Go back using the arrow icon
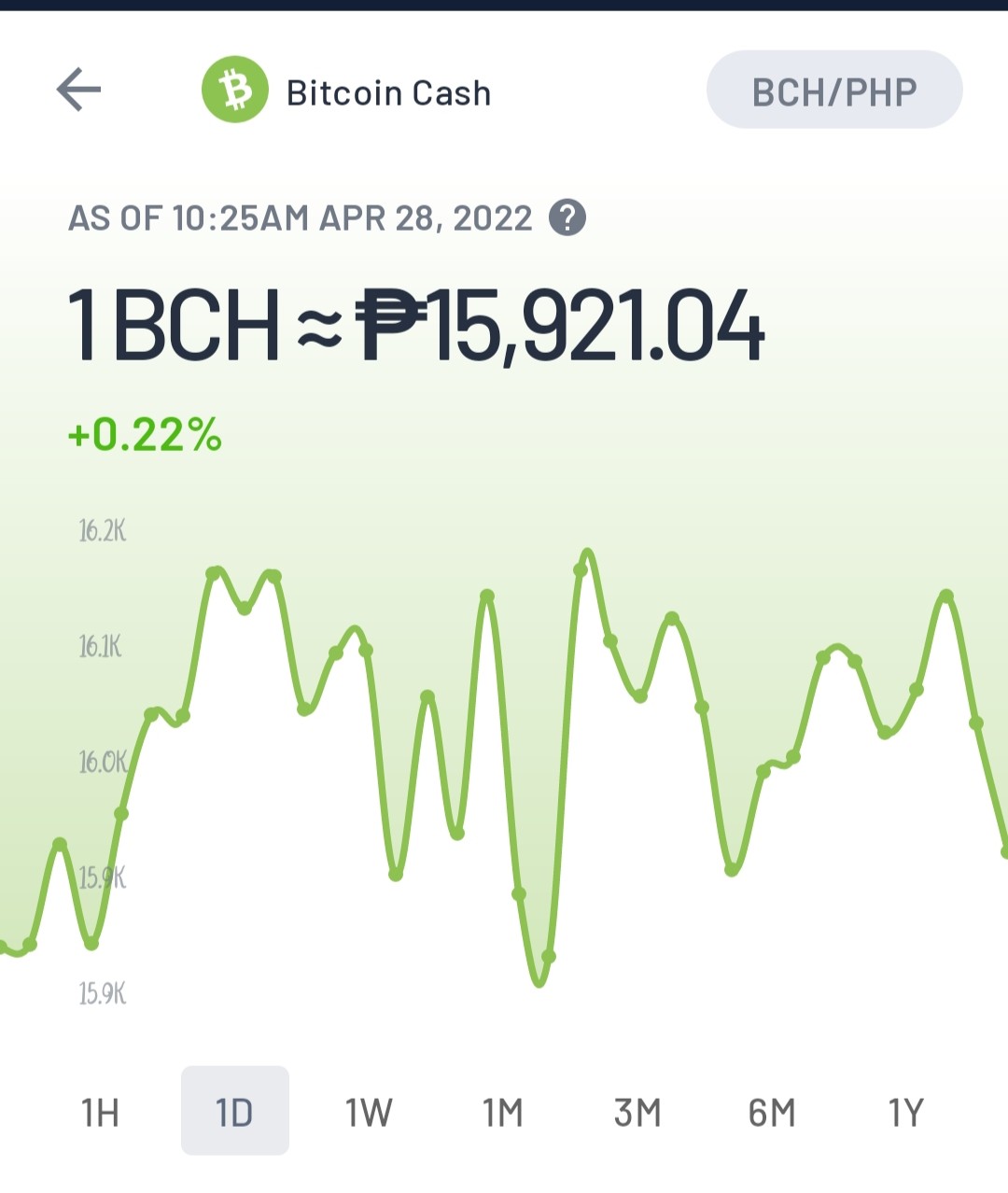1008x1193 pixels. (x=78, y=90)
